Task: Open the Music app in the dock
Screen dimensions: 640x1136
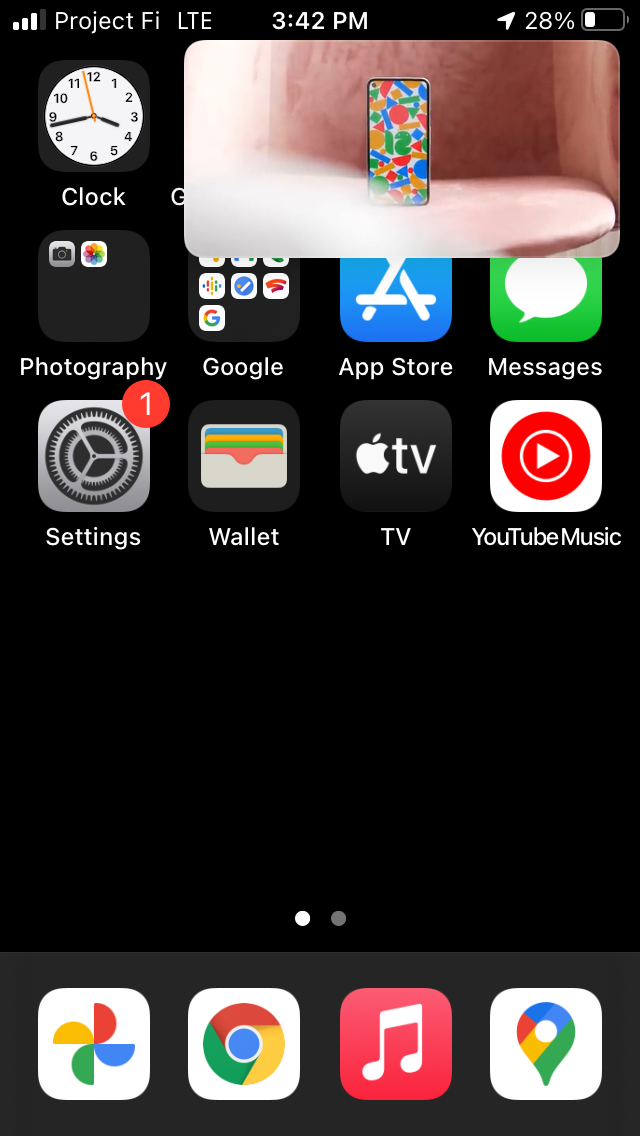Action: coord(396,1044)
